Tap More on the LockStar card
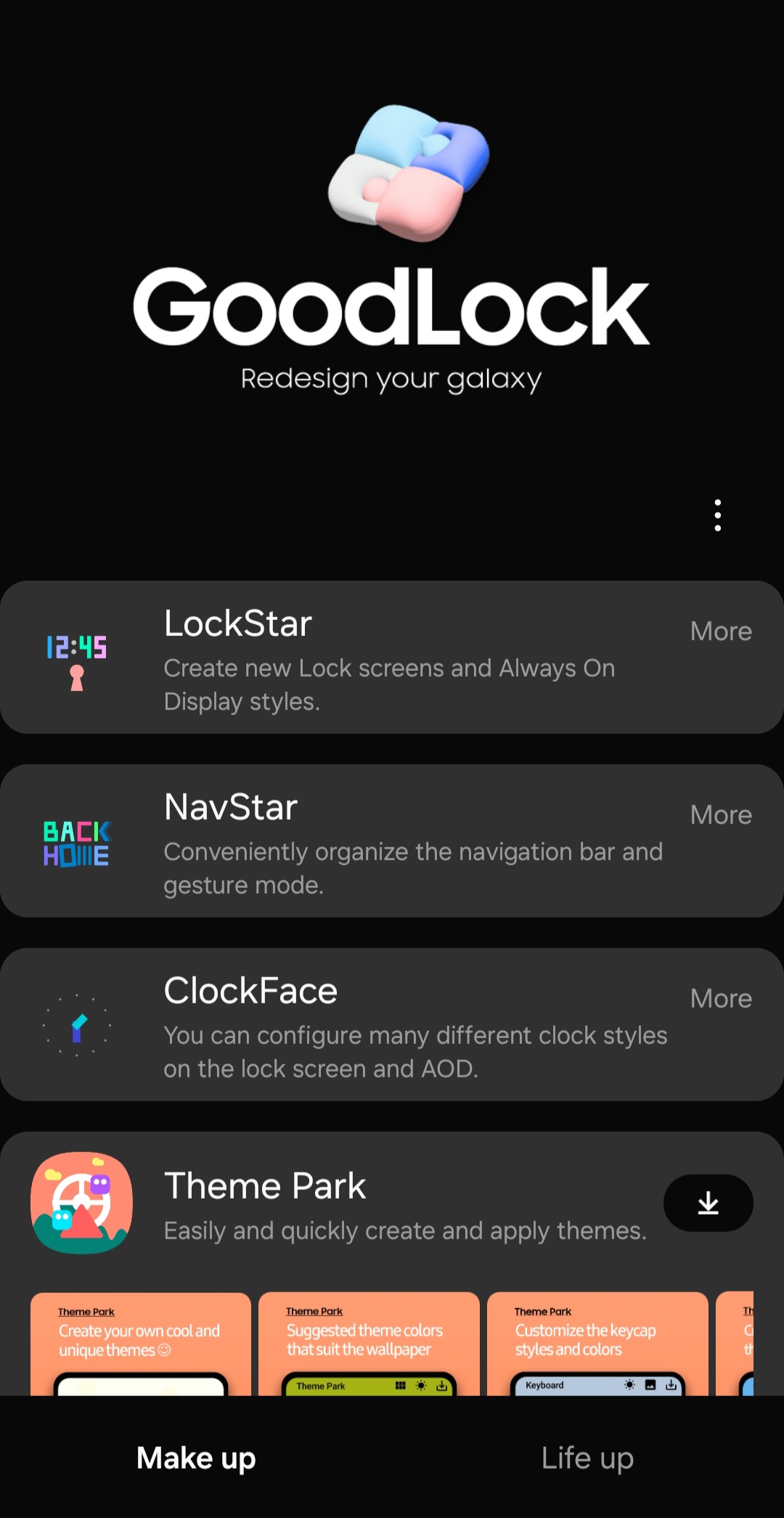784x1518 pixels. 720,632
